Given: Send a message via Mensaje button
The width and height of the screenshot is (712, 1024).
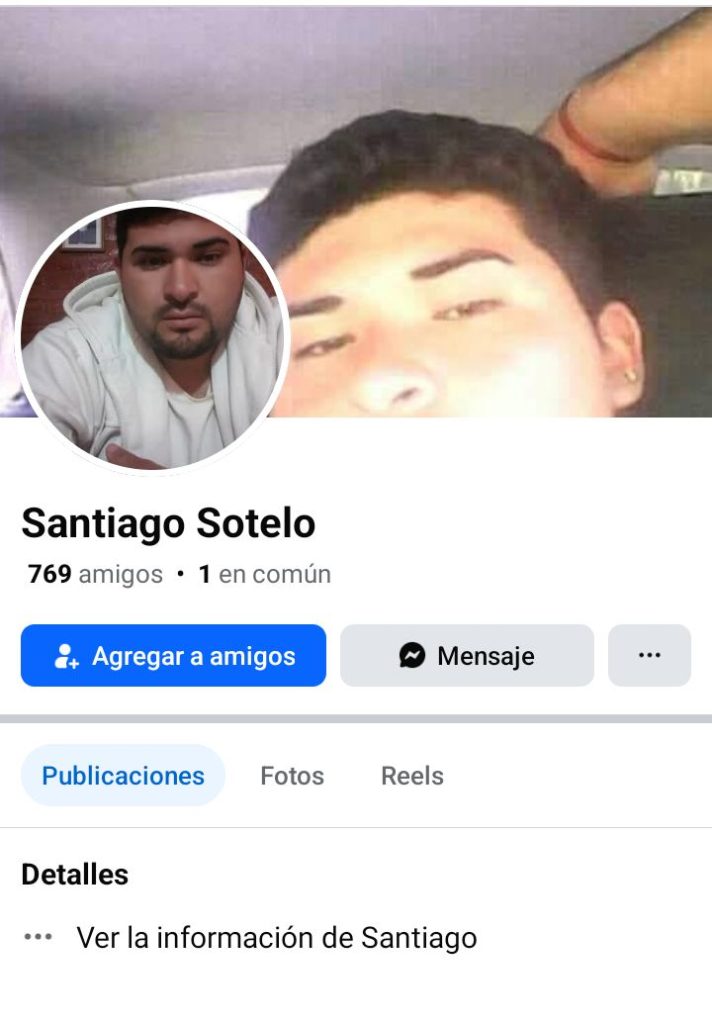Looking at the screenshot, I should 466,656.
